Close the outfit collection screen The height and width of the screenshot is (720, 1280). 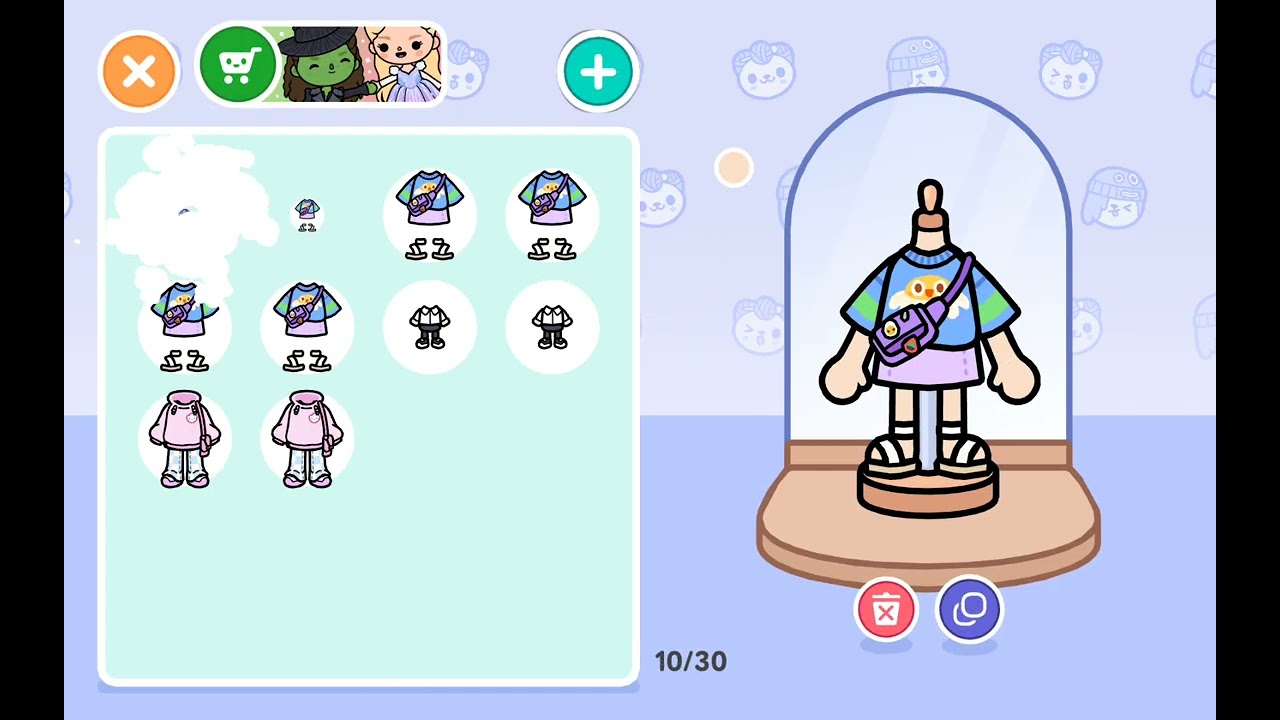(139, 71)
